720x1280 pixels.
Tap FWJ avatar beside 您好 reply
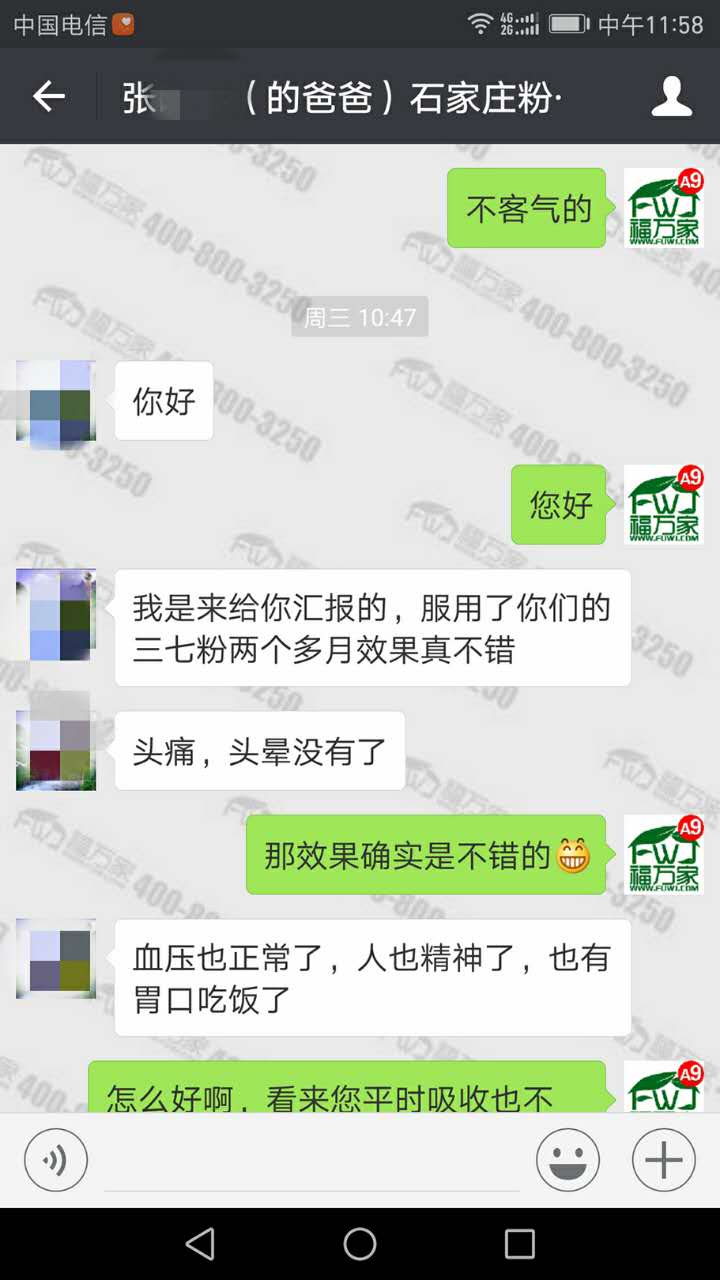point(663,505)
